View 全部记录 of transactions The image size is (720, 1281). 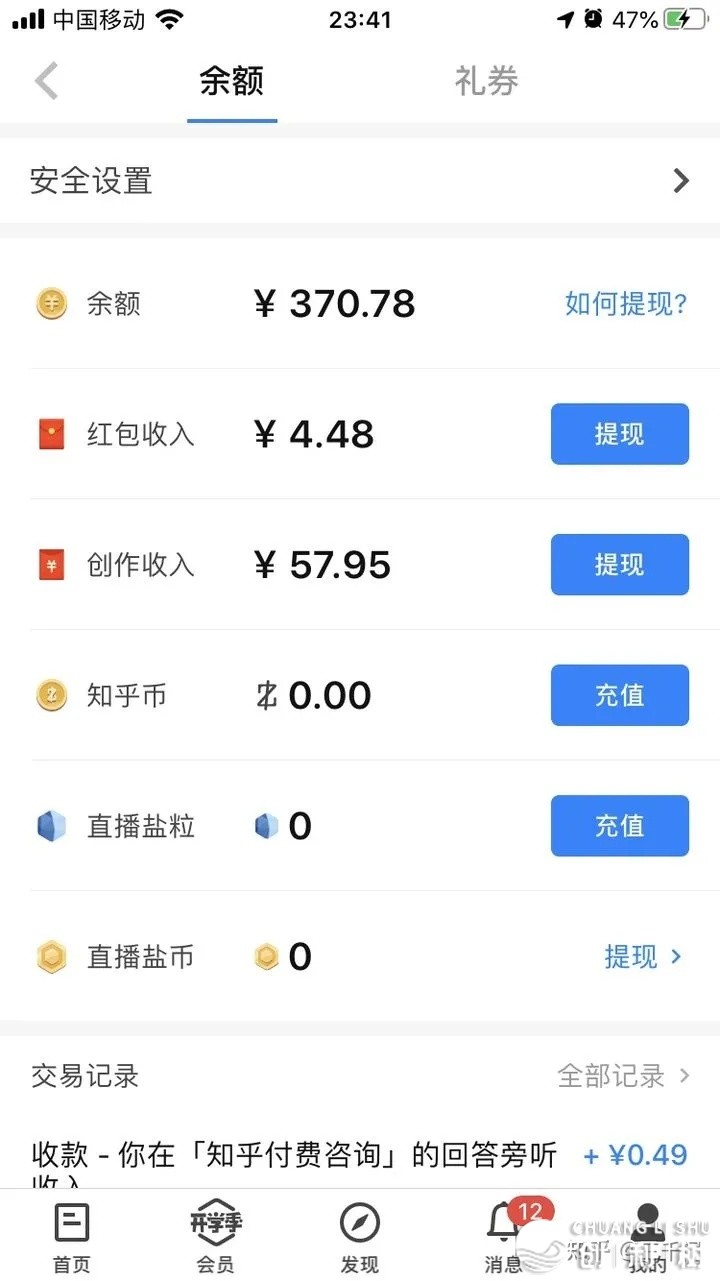[x=623, y=1076]
